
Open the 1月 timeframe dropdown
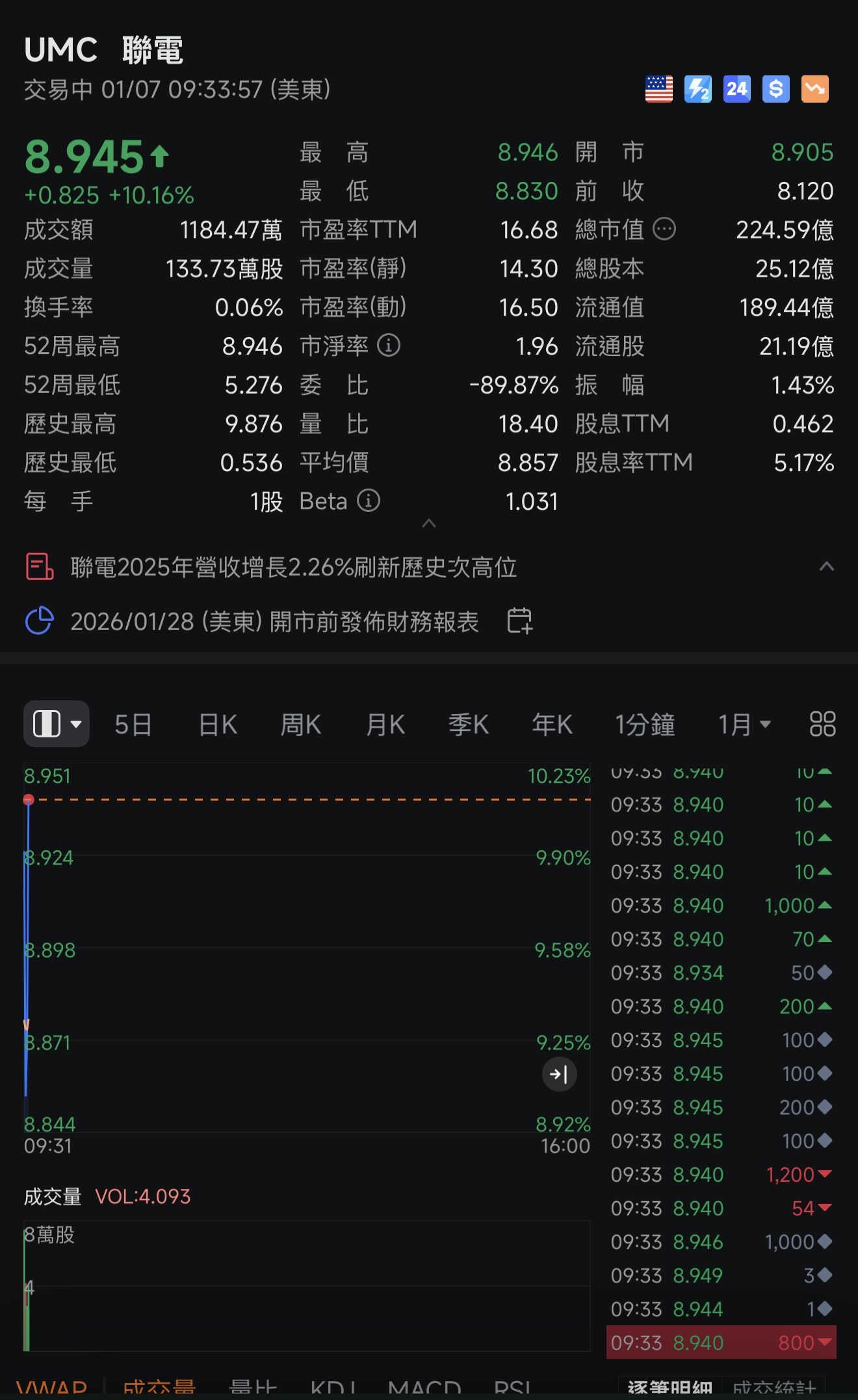pos(744,724)
